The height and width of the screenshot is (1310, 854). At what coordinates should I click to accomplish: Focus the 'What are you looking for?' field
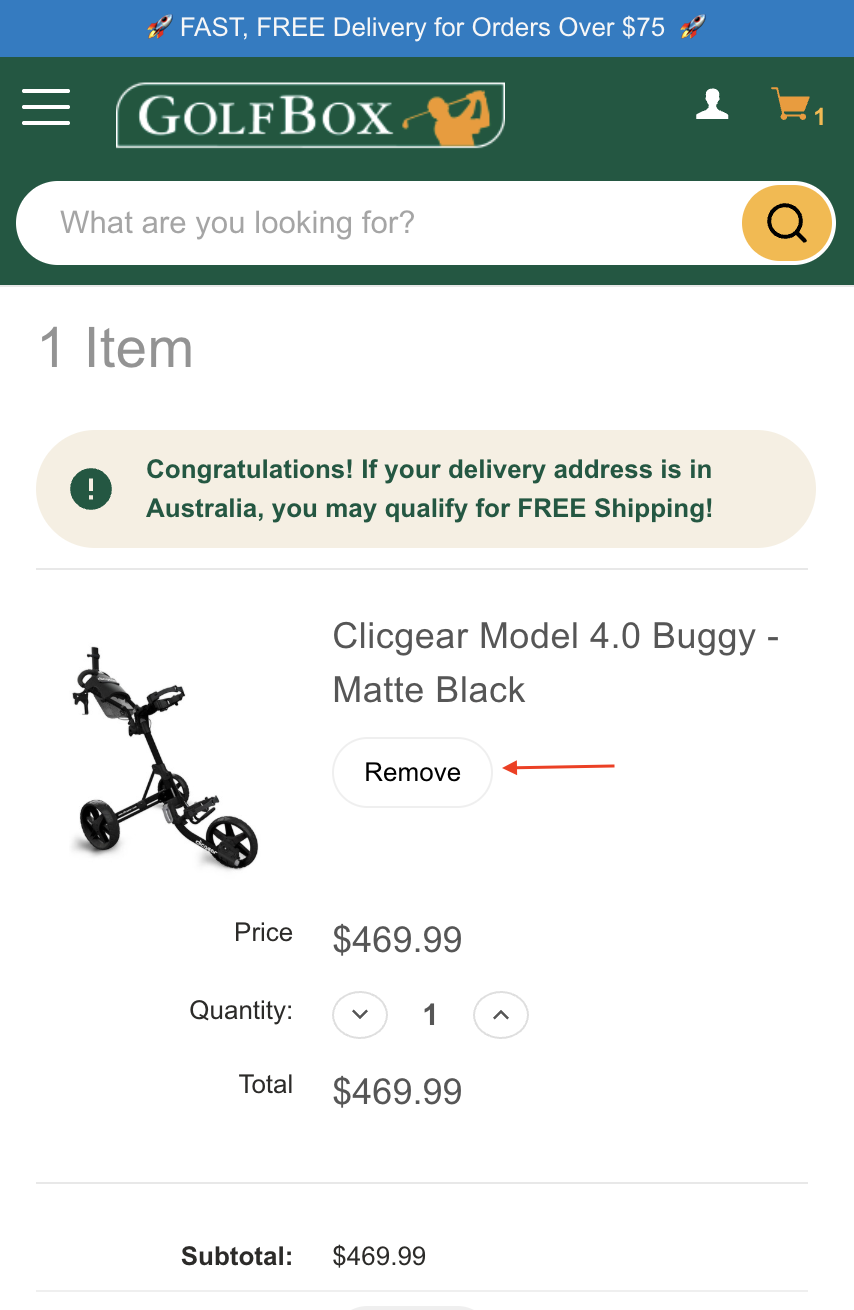point(380,223)
